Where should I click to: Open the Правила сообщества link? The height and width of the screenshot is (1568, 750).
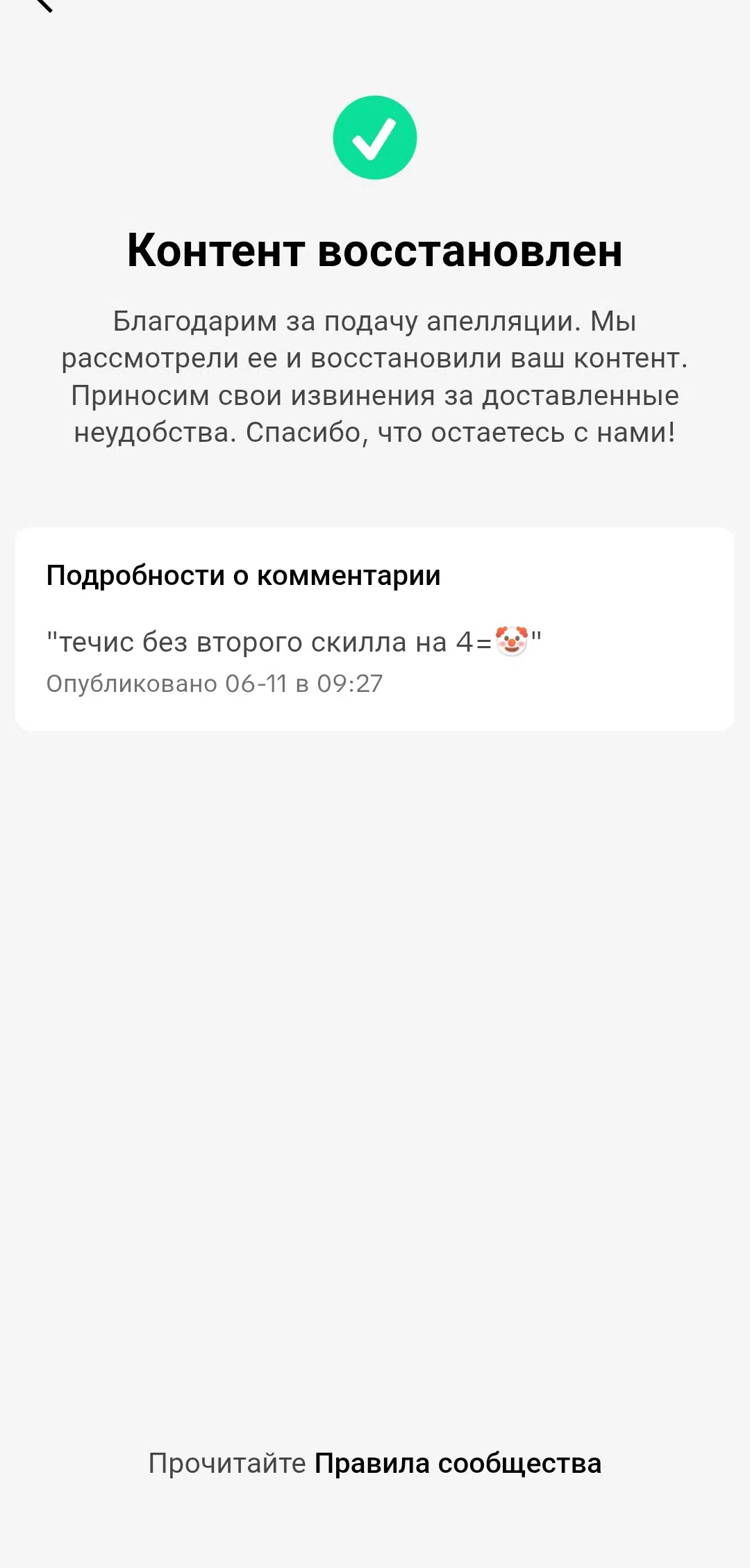click(x=458, y=1462)
